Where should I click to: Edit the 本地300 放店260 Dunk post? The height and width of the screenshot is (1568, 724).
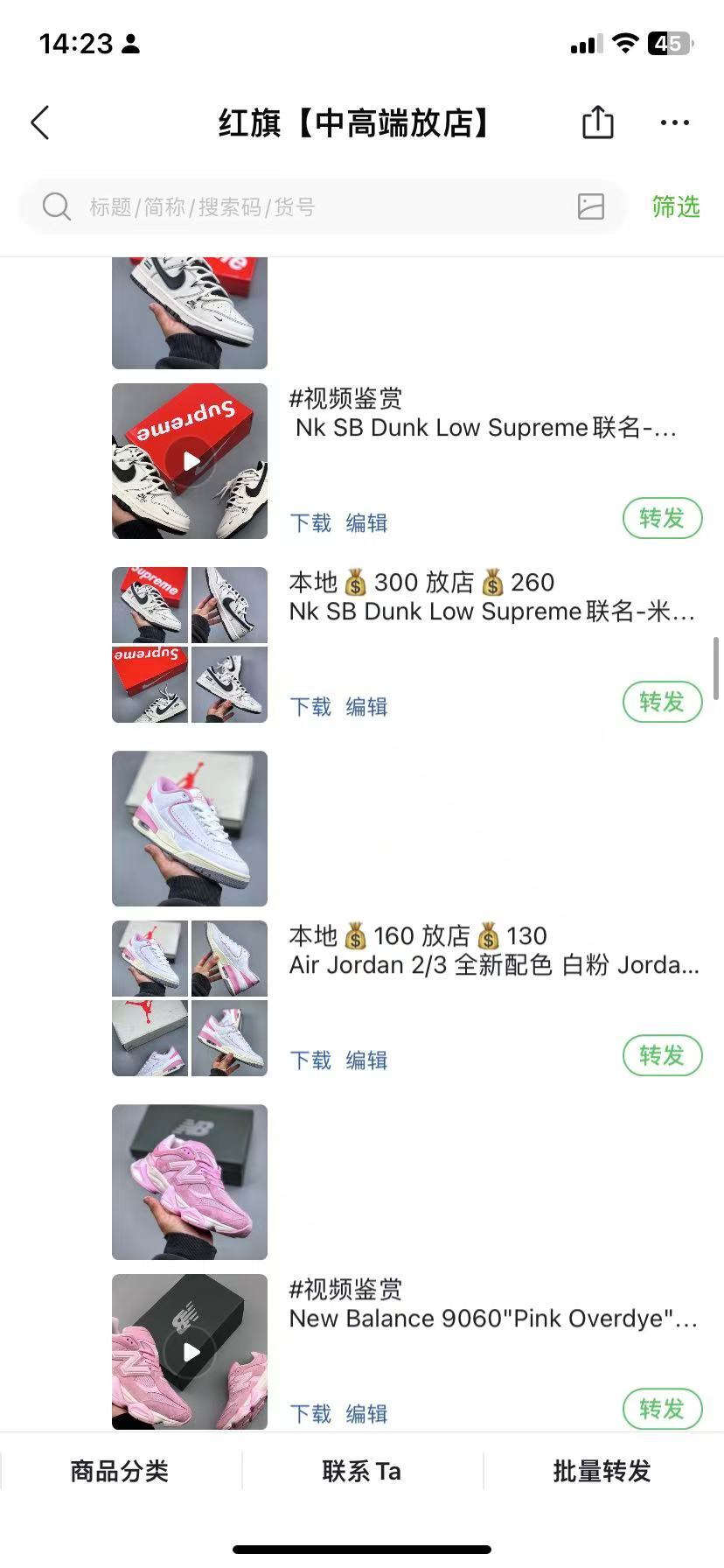pos(366,707)
